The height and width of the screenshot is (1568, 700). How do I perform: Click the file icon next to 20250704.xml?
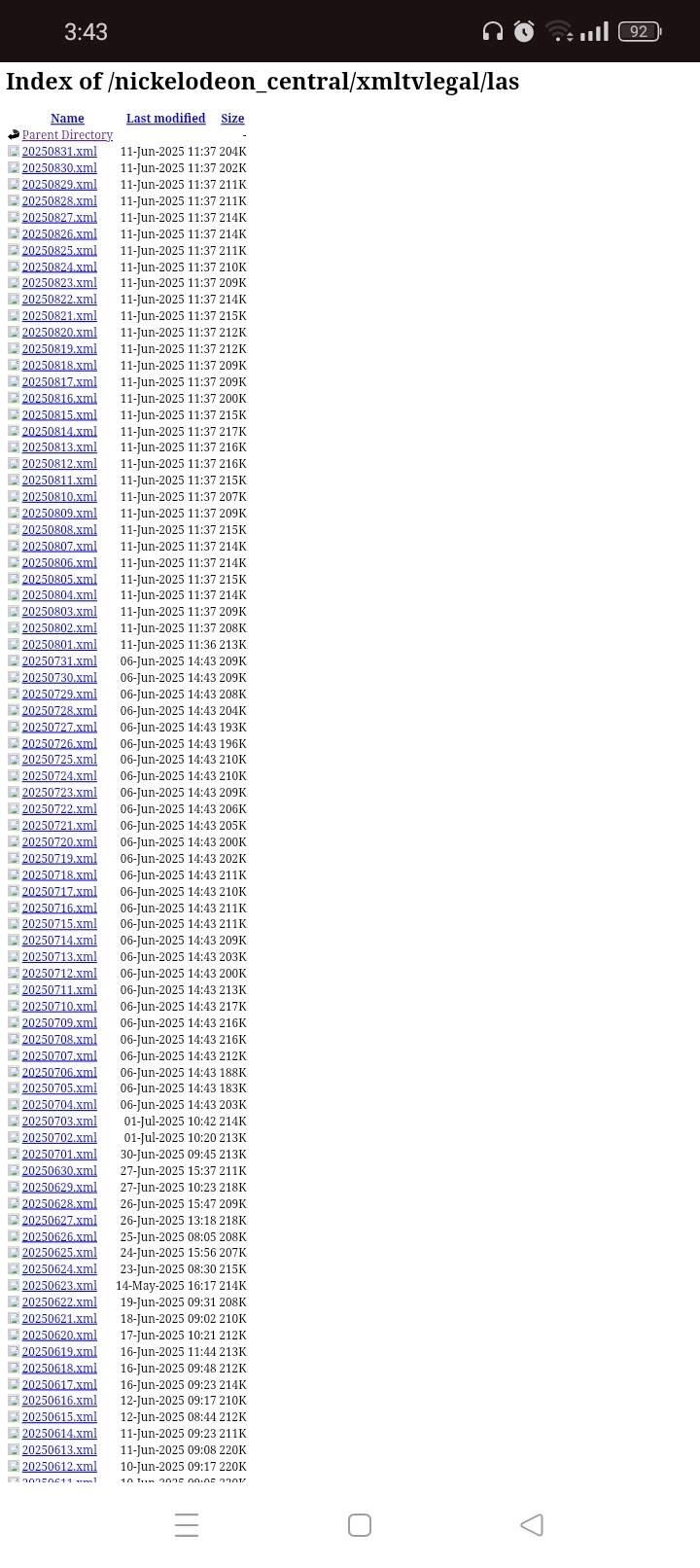(x=13, y=1104)
